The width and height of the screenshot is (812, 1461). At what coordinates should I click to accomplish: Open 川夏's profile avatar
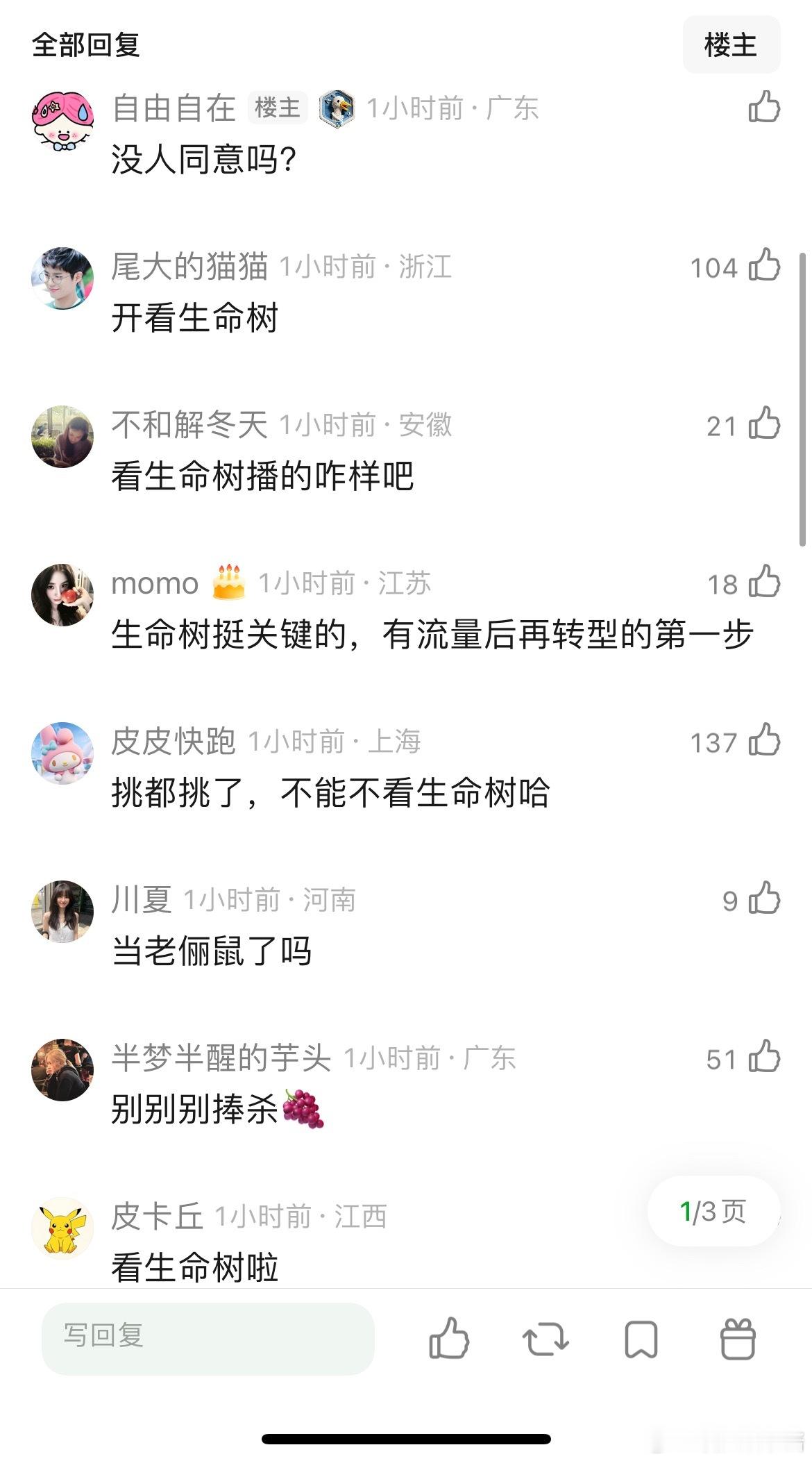[x=62, y=912]
